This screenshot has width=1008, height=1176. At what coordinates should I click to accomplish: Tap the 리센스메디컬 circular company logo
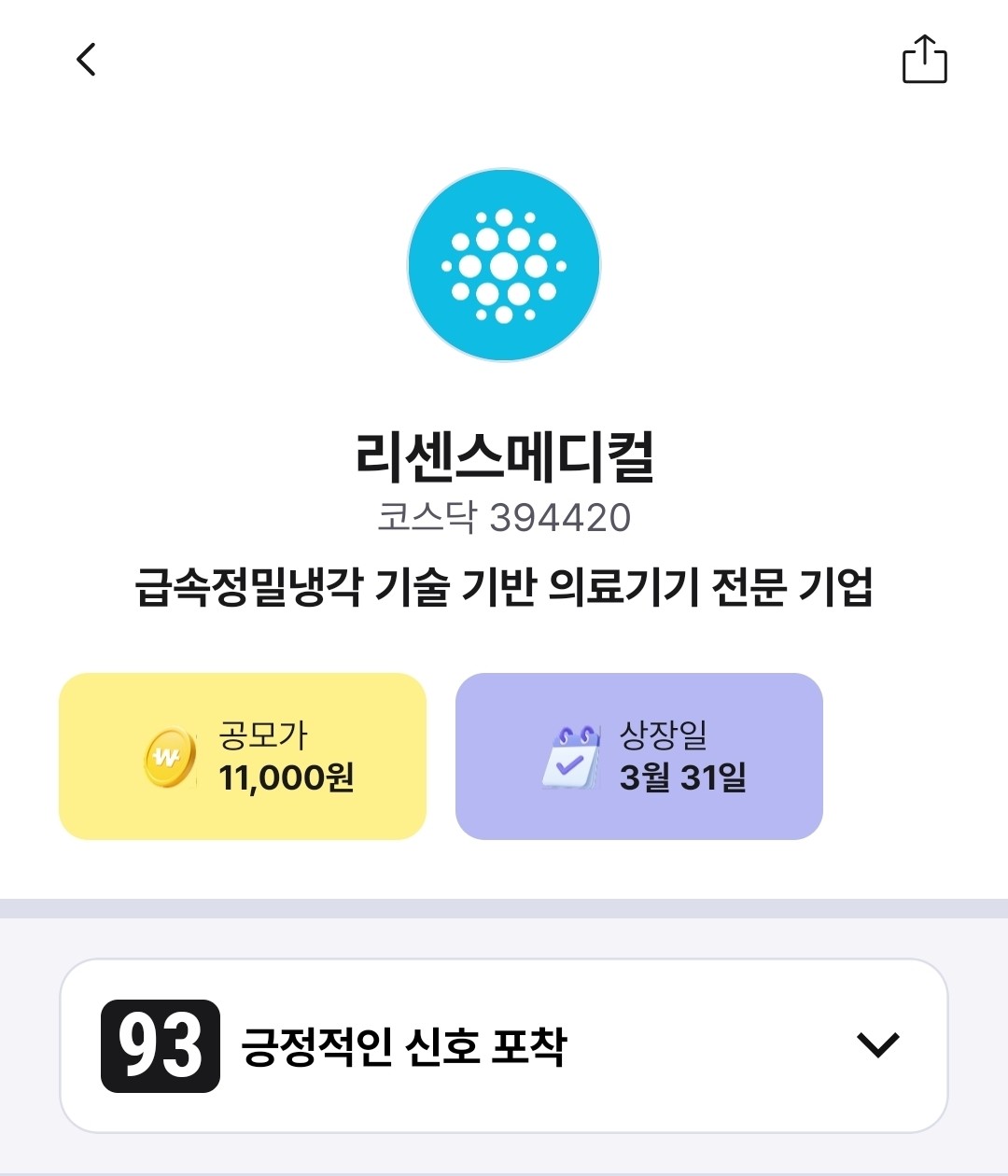coord(503,266)
